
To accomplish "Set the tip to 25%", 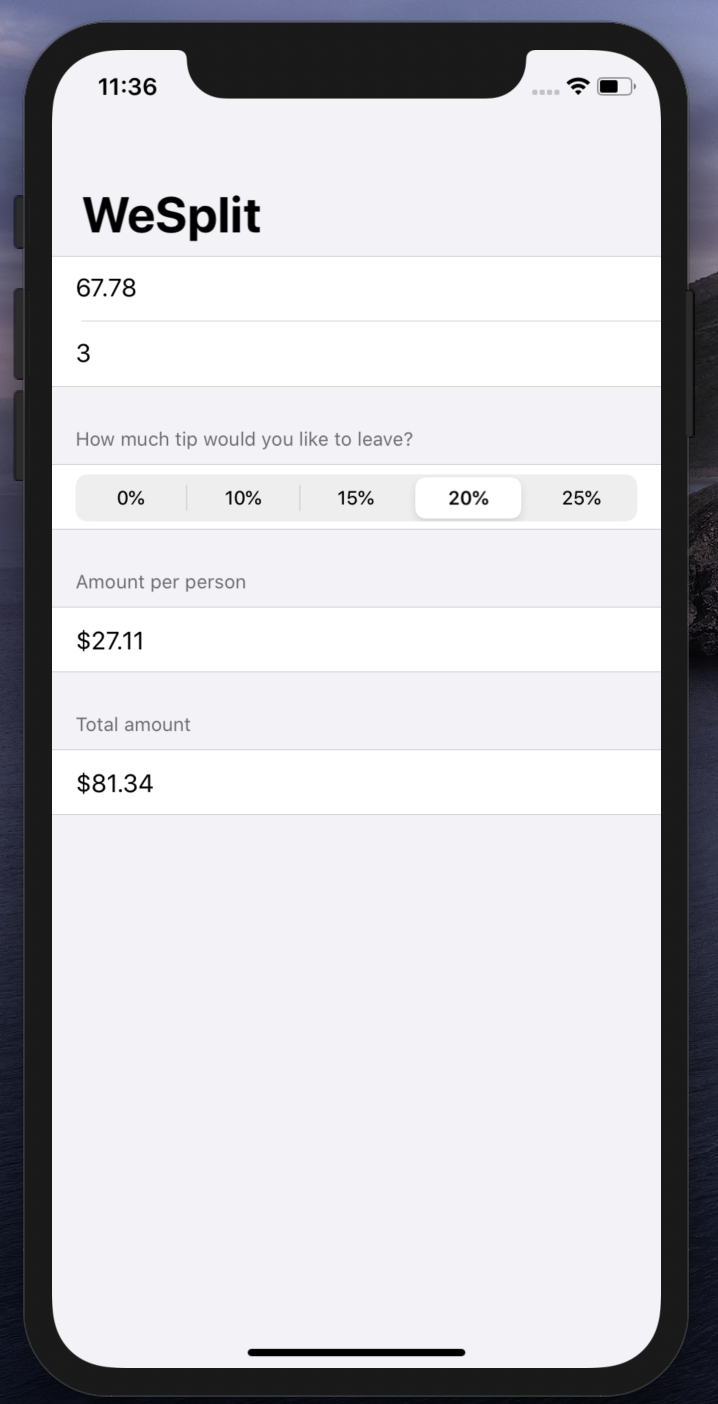I will pos(581,498).
